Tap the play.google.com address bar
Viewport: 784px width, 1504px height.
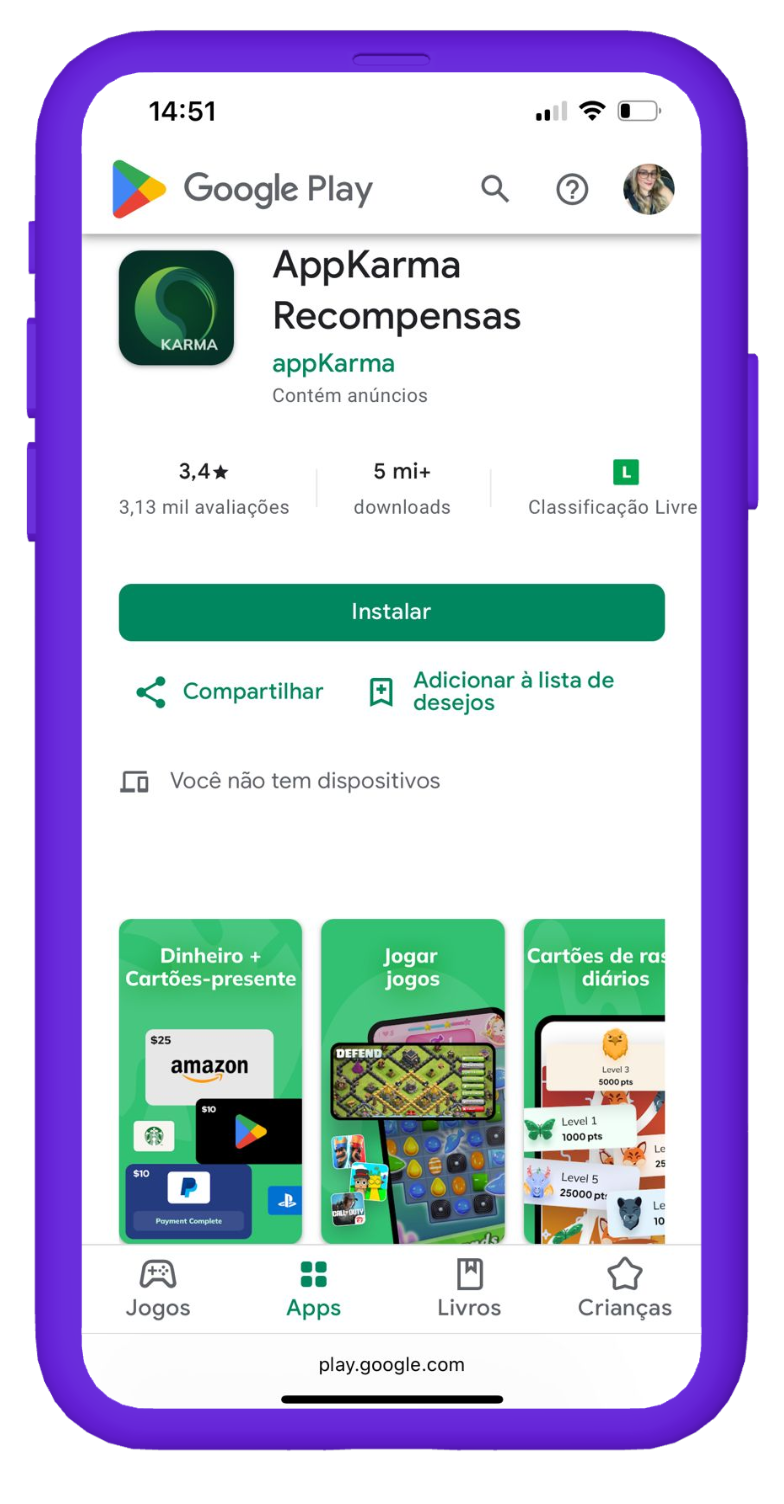[391, 1365]
